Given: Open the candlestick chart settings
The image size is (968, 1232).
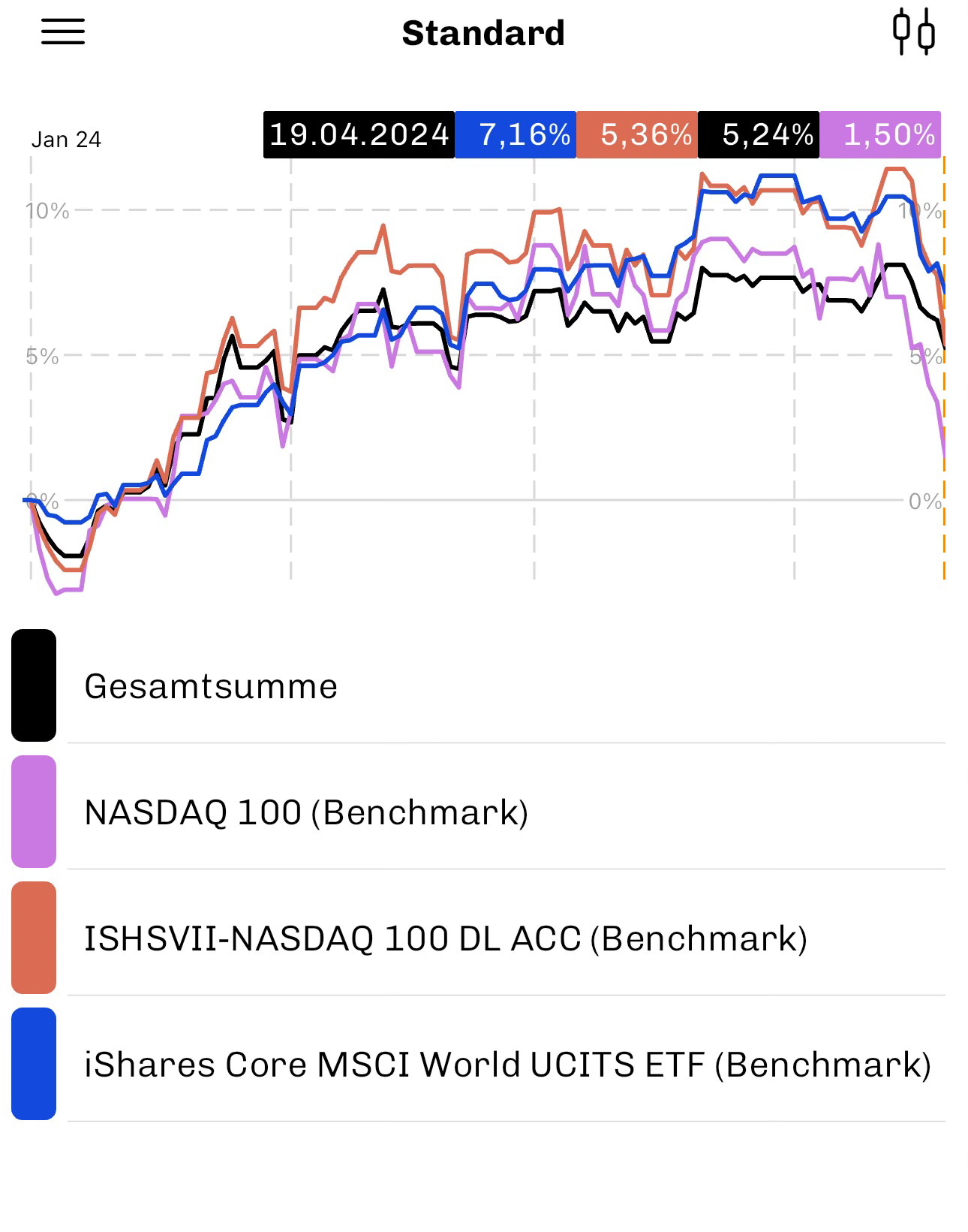Looking at the screenshot, I should [x=913, y=32].
